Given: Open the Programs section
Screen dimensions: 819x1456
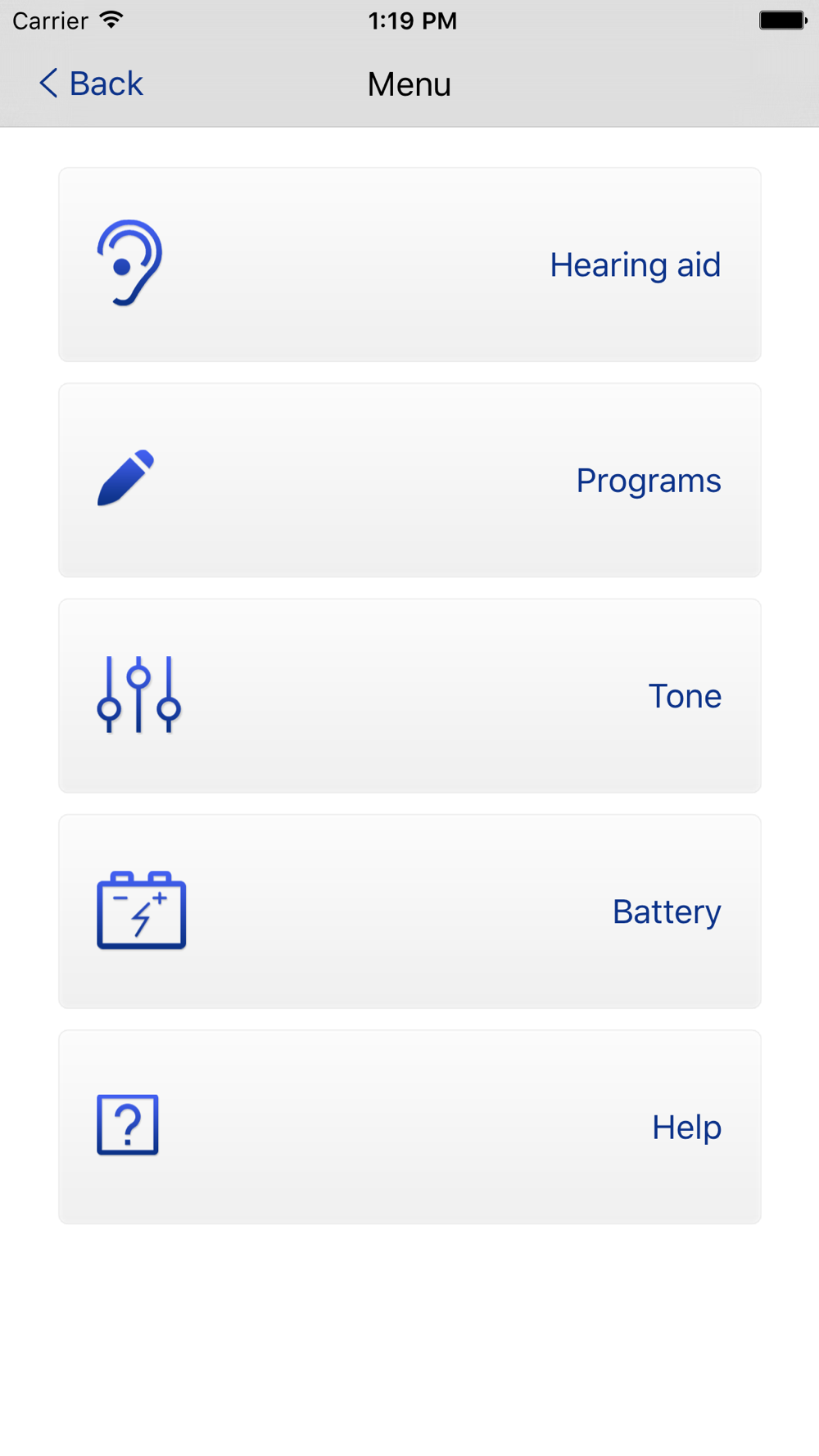Looking at the screenshot, I should 409,480.
